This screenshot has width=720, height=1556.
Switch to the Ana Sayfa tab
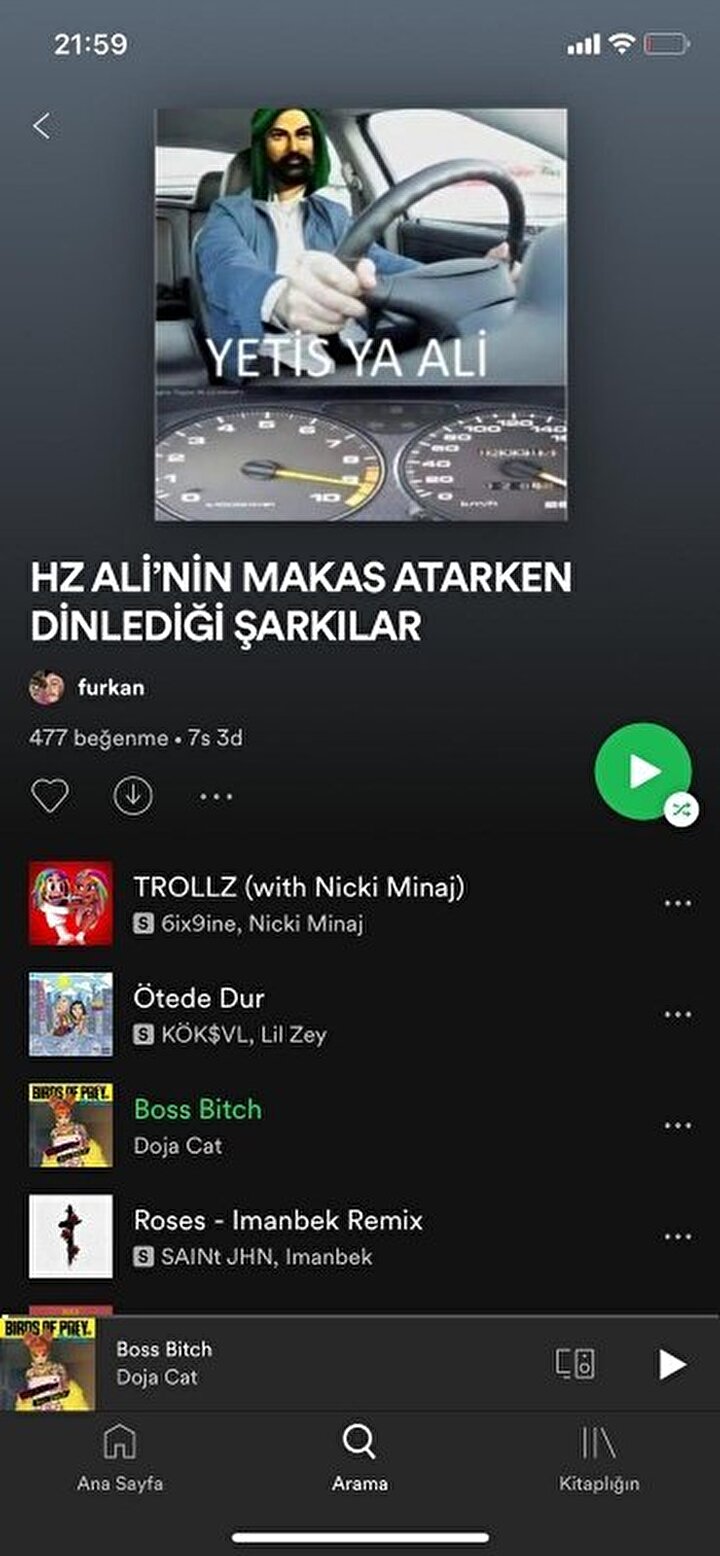(x=120, y=1457)
